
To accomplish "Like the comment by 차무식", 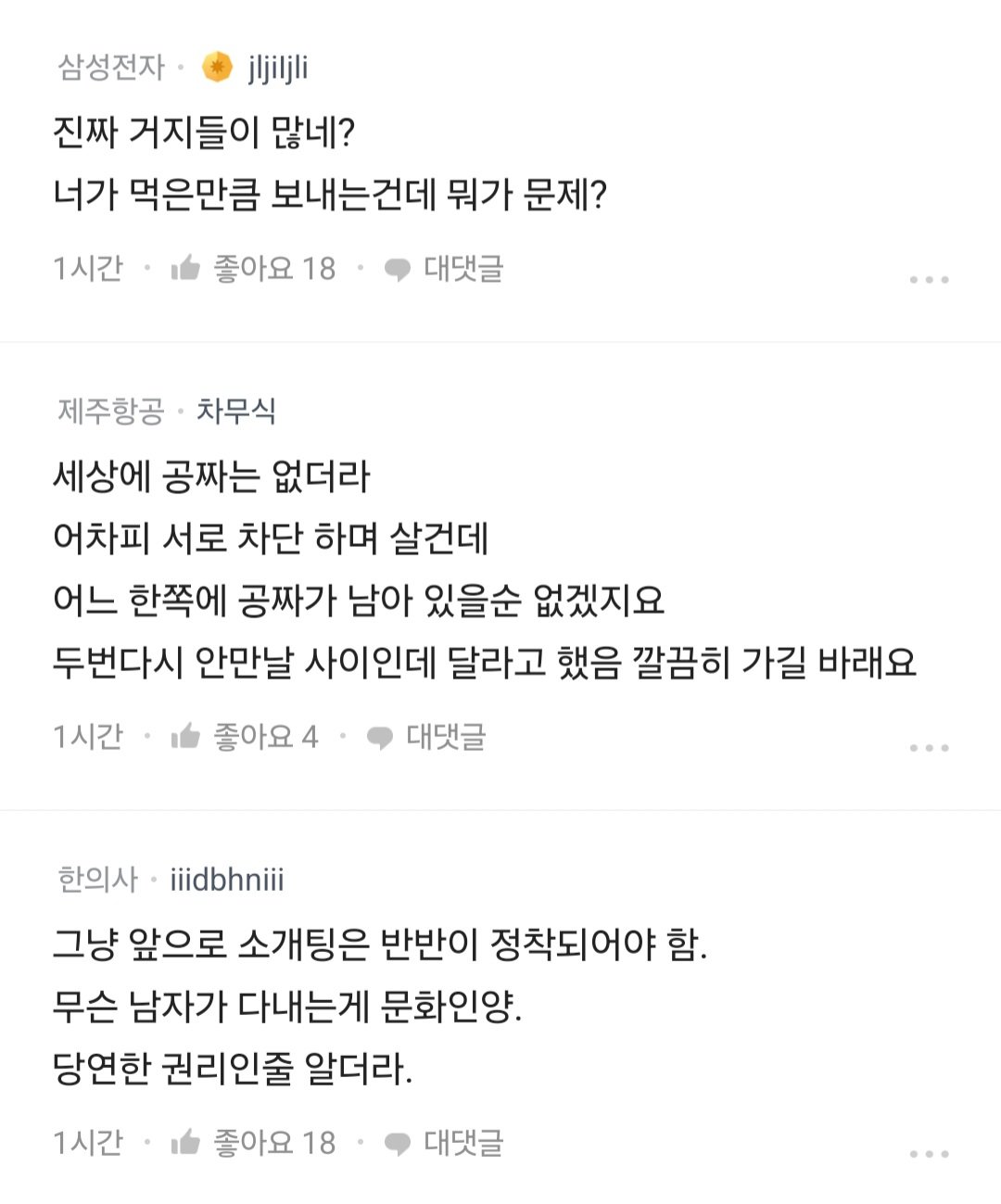I will pos(186,737).
